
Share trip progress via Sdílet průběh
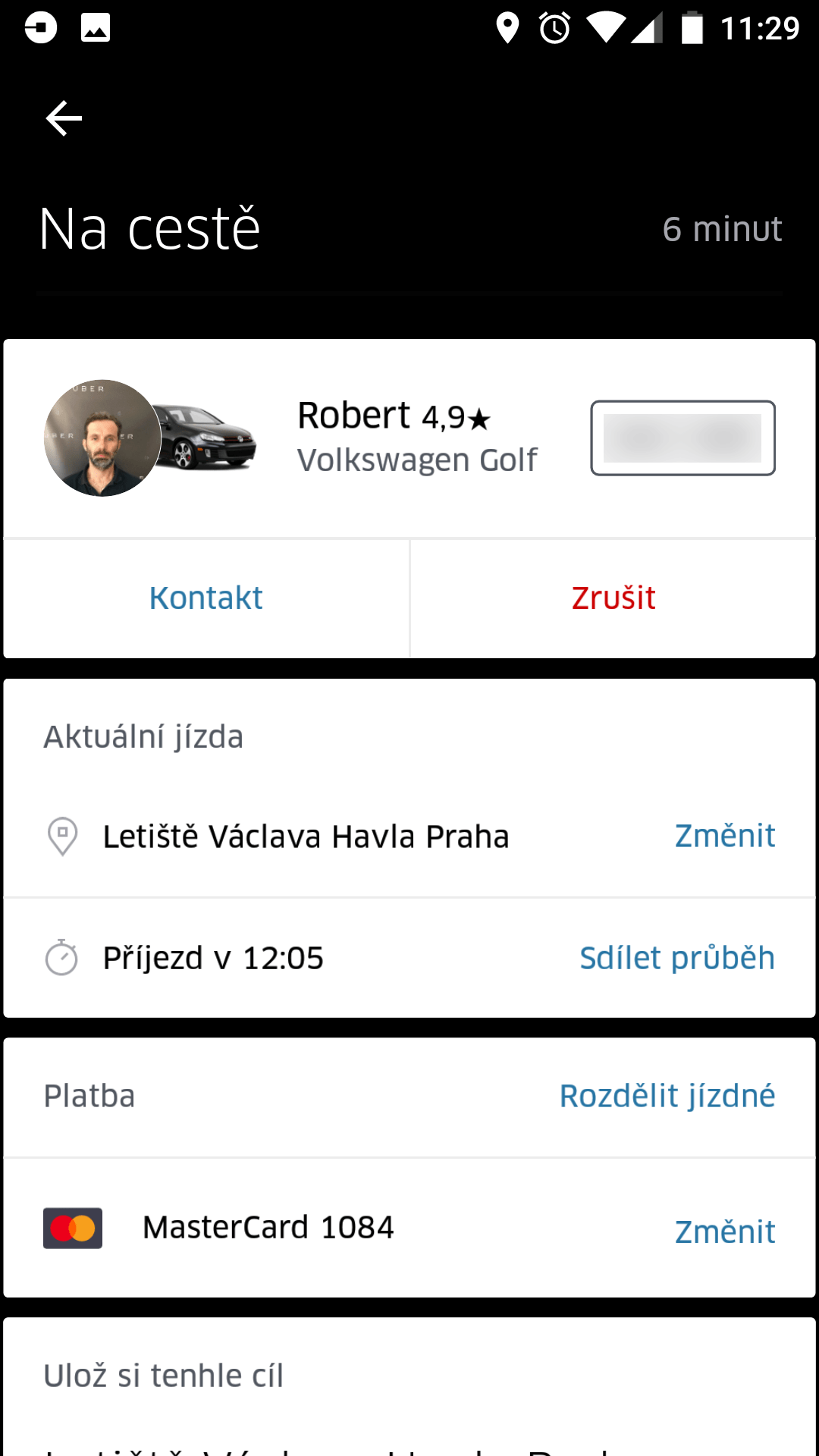click(x=677, y=958)
